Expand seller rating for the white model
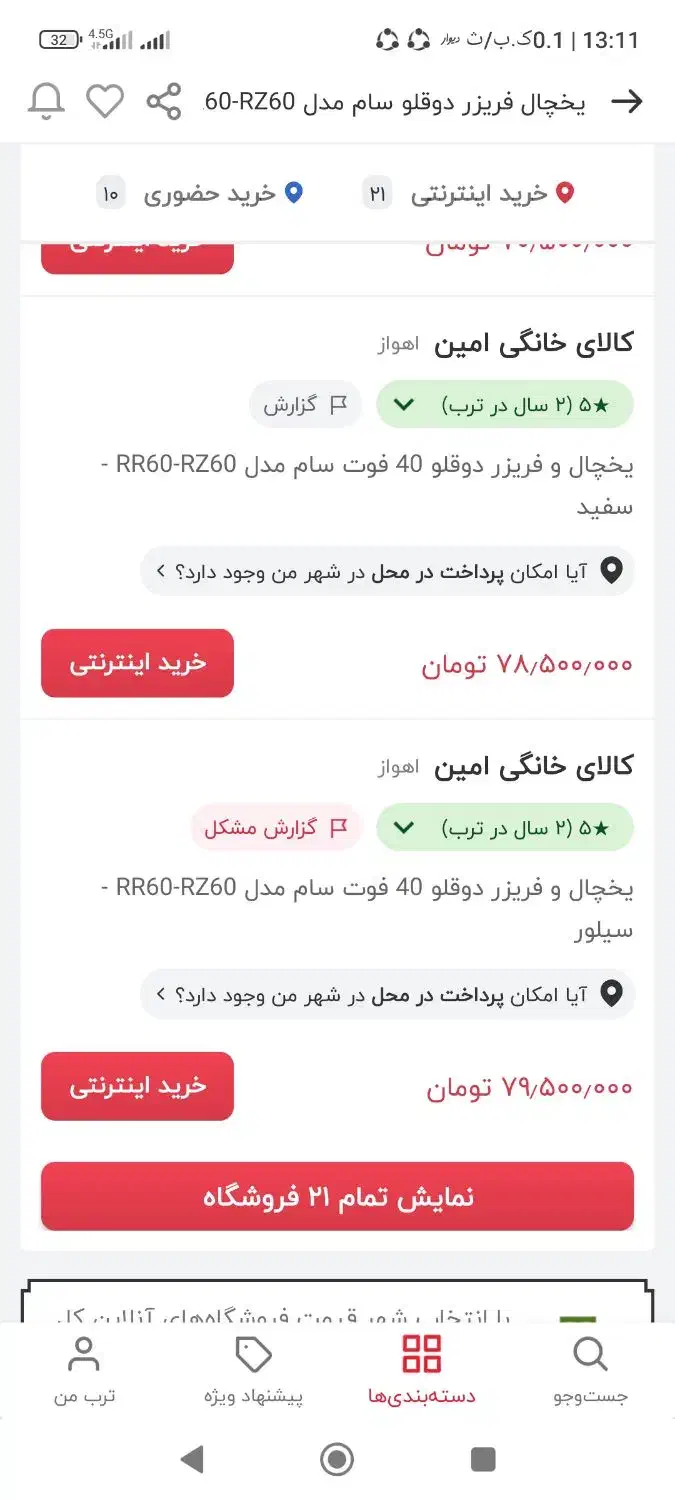Screen dimensions: 675x1500 504,405
